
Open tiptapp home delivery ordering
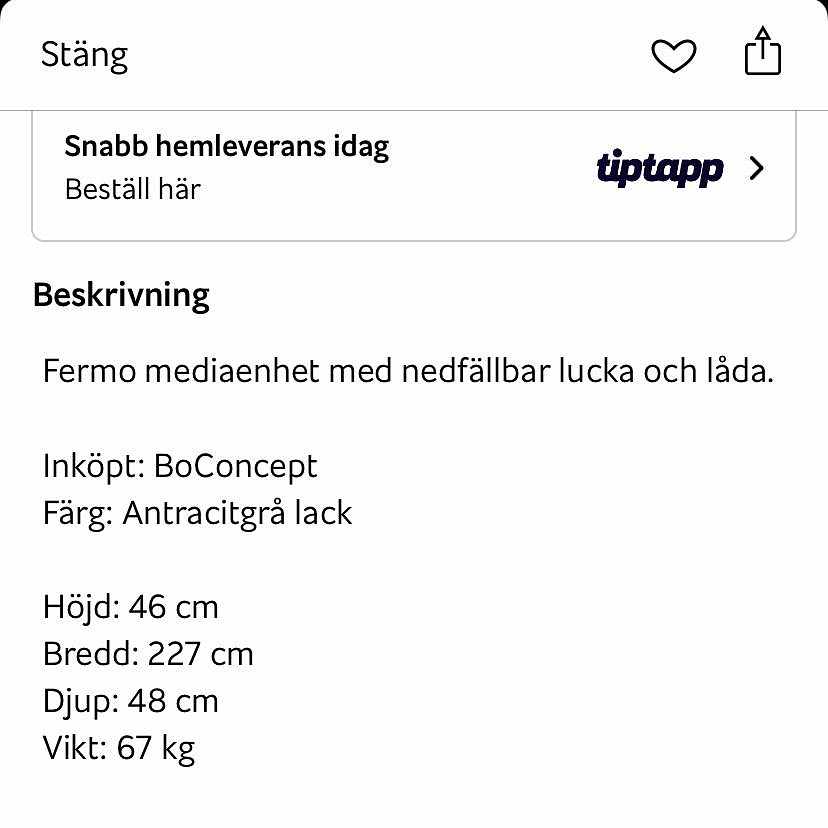[414, 168]
